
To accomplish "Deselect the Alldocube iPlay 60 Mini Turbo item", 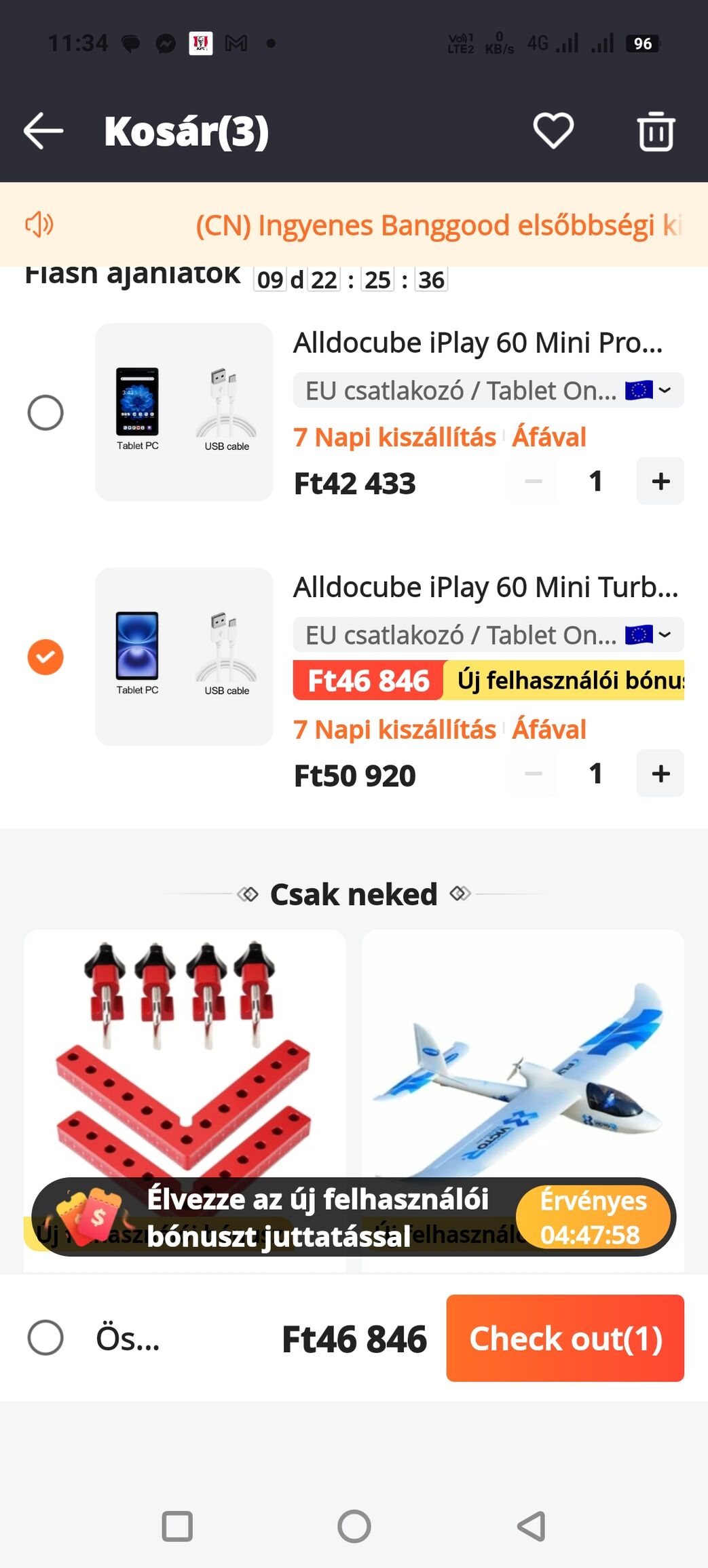I will (x=45, y=657).
